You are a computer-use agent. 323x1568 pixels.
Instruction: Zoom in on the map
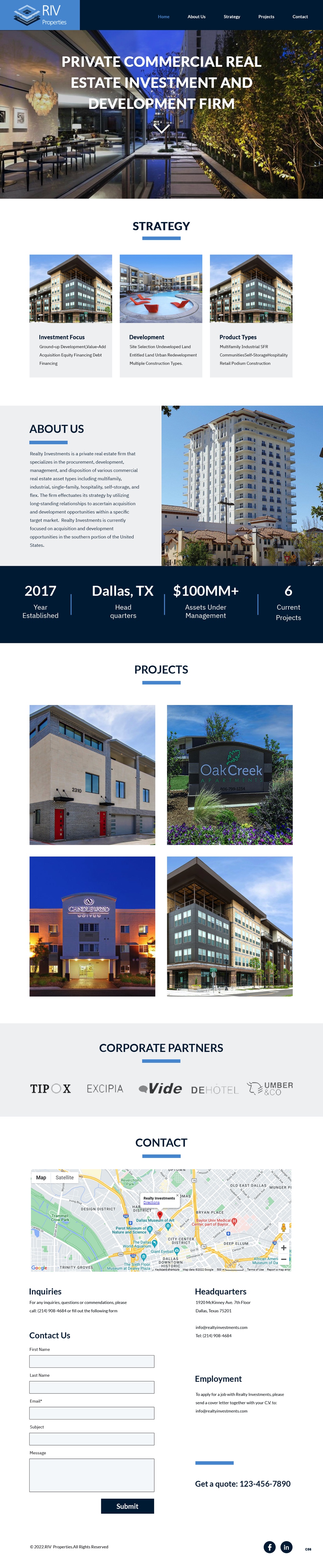pyautogui.click(x=284, y=1247)
